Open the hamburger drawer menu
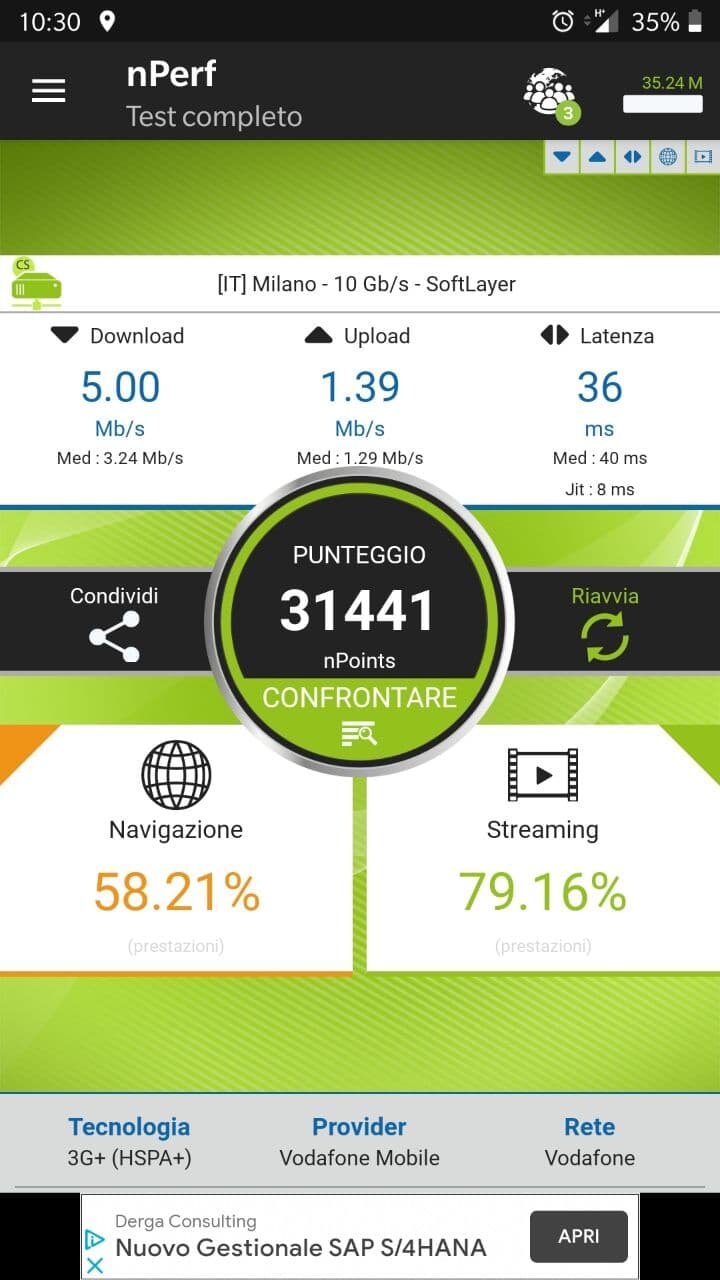The image size is (720, 1280). click(x=48, y=91)
